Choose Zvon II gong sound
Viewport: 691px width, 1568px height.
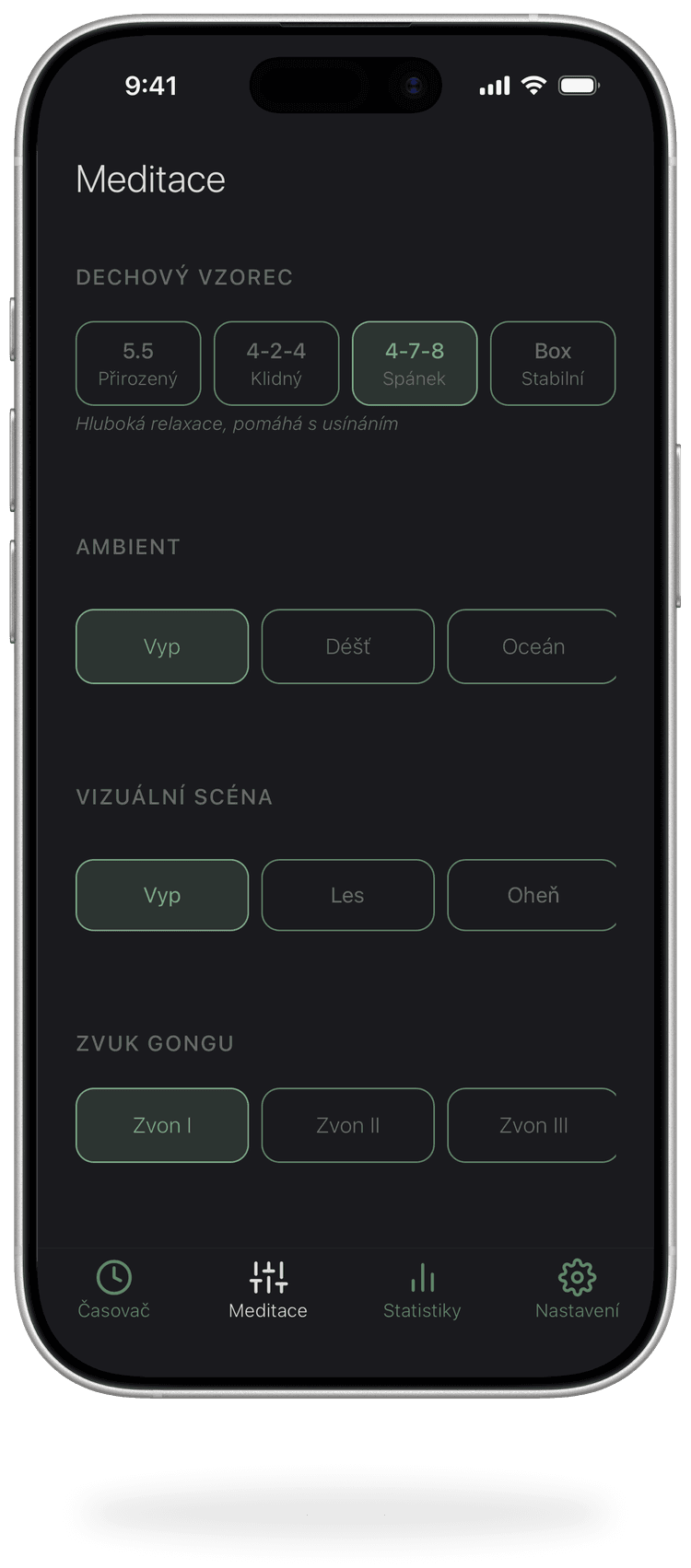tap(347, 1125)
